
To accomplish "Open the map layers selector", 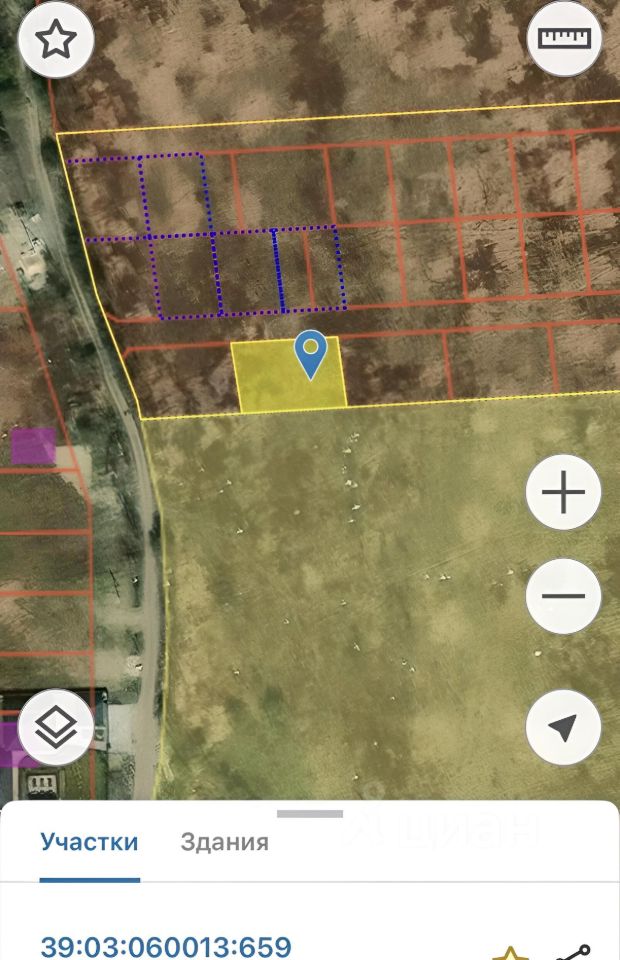I will click(57, 728).
